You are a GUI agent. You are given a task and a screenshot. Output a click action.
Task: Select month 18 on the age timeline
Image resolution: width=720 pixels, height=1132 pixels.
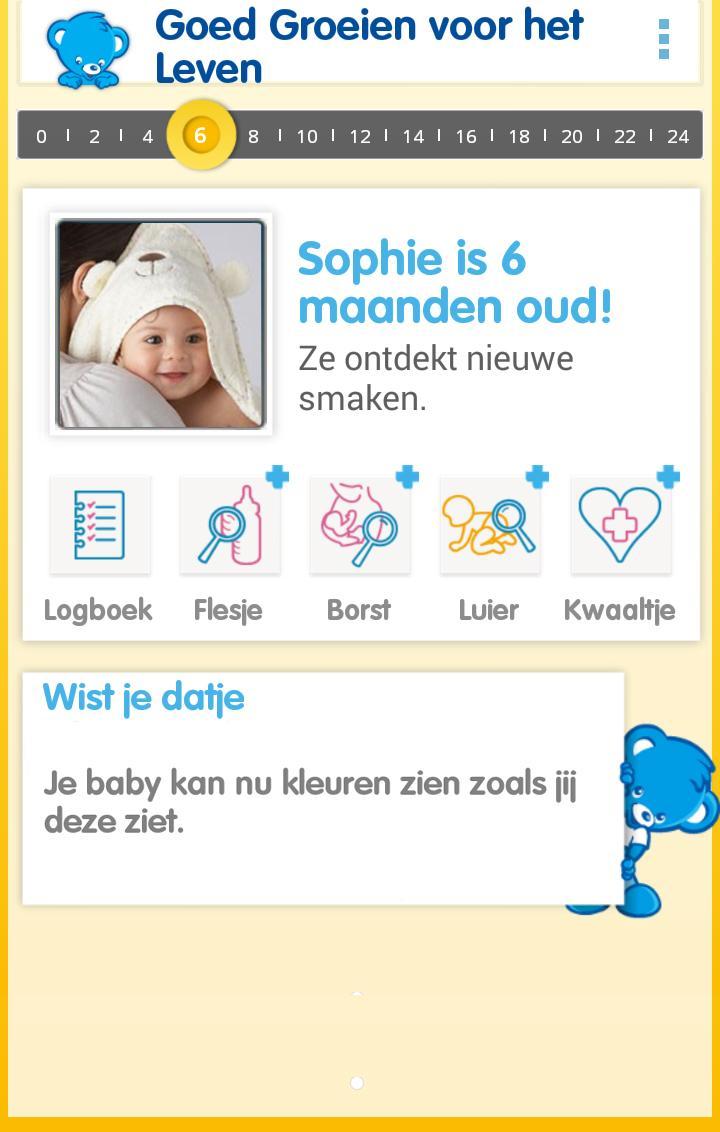519,136
